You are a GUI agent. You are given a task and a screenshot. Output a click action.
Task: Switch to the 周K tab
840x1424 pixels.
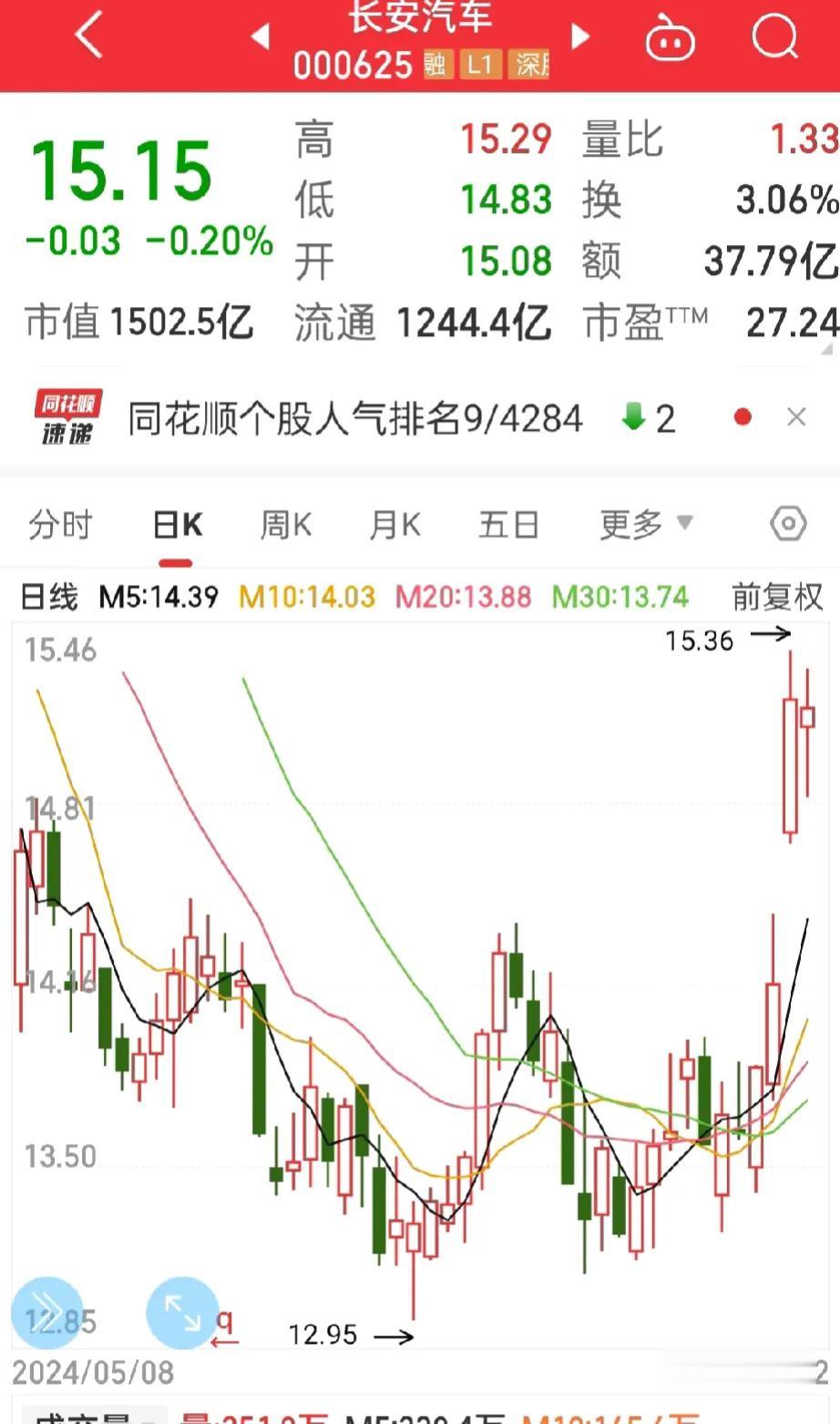coord(285,524)
